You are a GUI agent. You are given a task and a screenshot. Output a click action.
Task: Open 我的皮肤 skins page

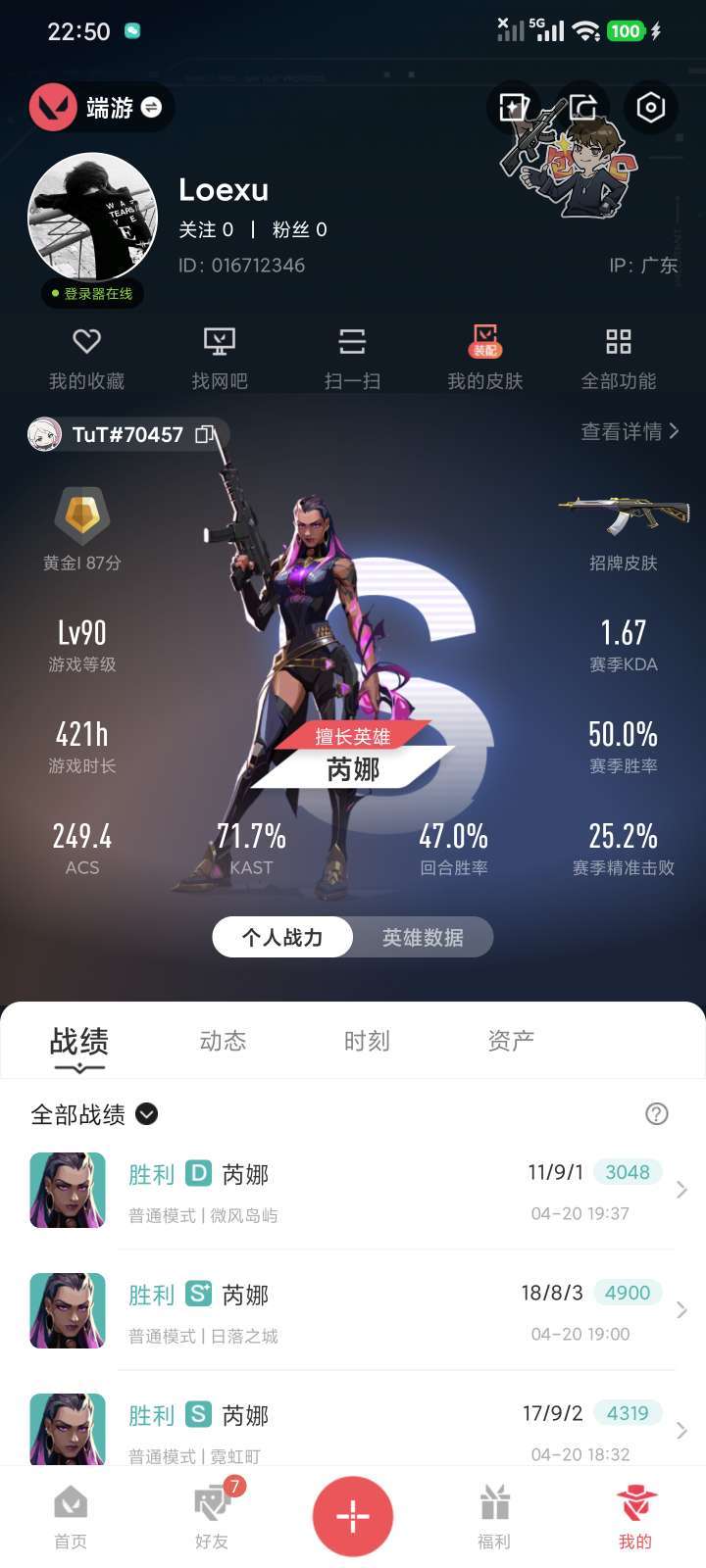[485, 358]
